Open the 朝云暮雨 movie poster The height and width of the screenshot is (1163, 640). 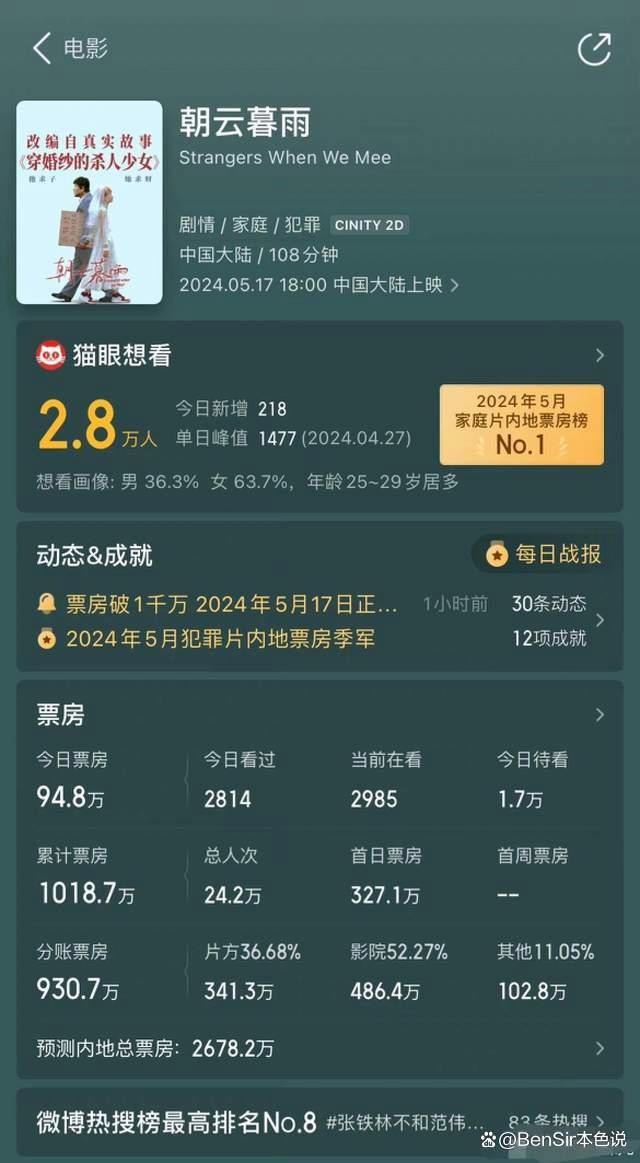tap(89, 202)
